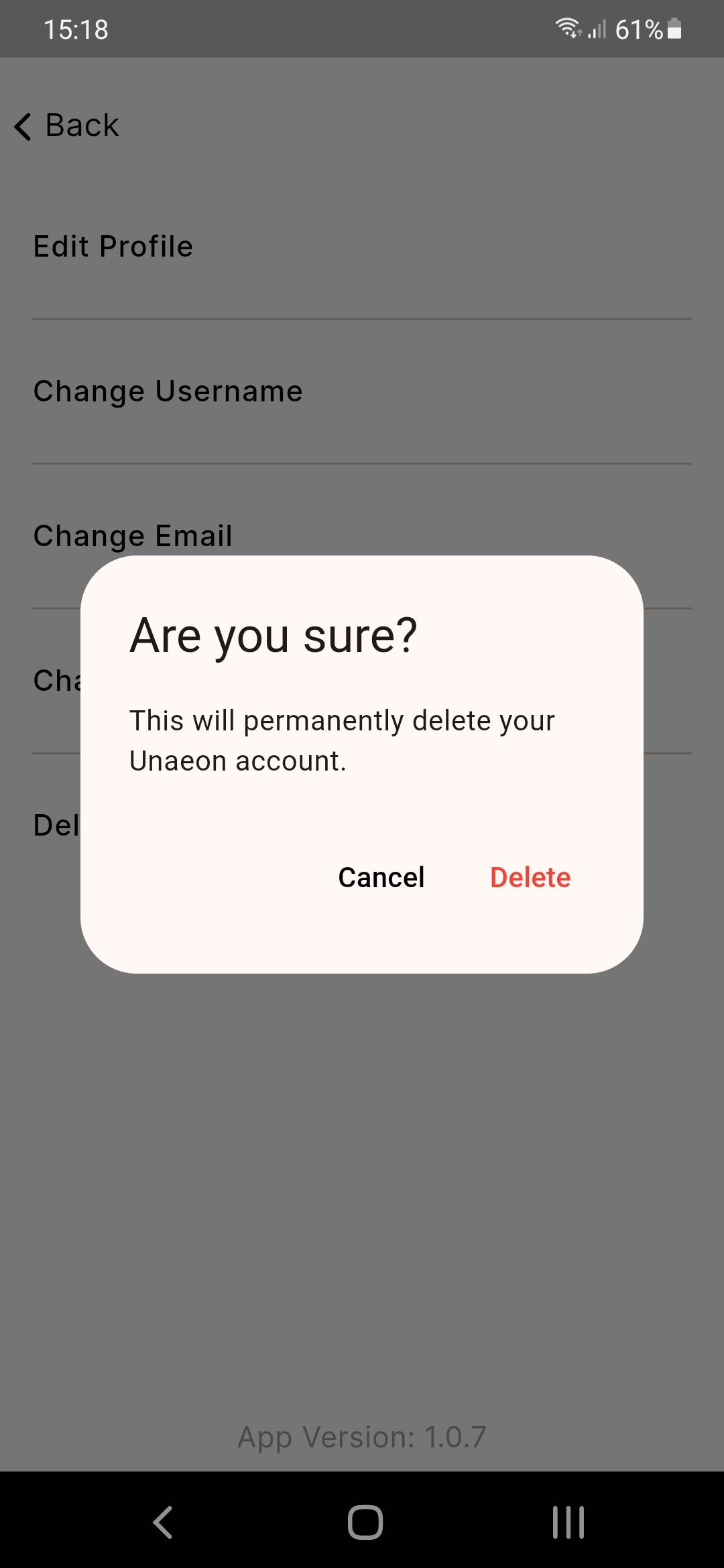The image size is (724, 1568).
Task: Tap the Back label at top left
Action: (80, 125)
